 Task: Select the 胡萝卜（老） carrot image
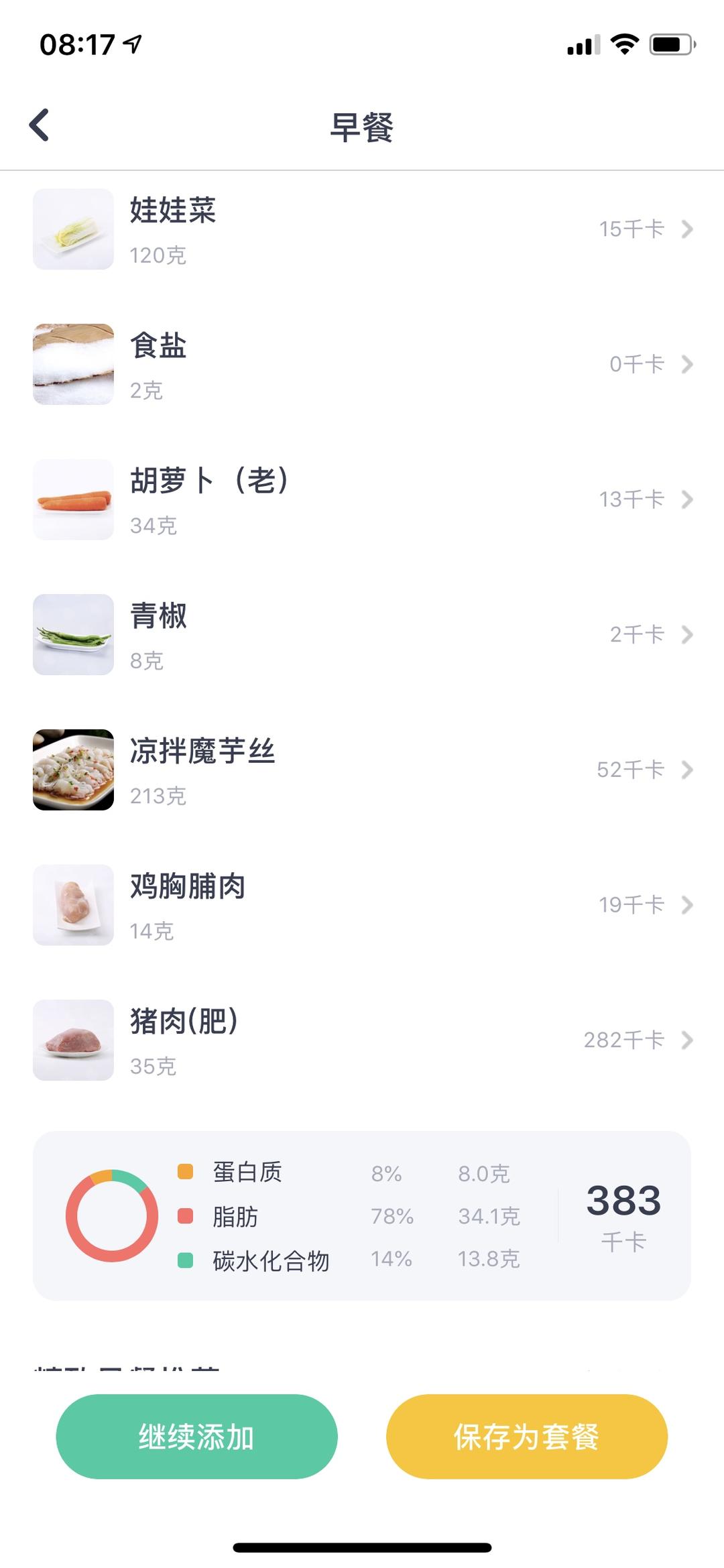(x=72, y=499)
